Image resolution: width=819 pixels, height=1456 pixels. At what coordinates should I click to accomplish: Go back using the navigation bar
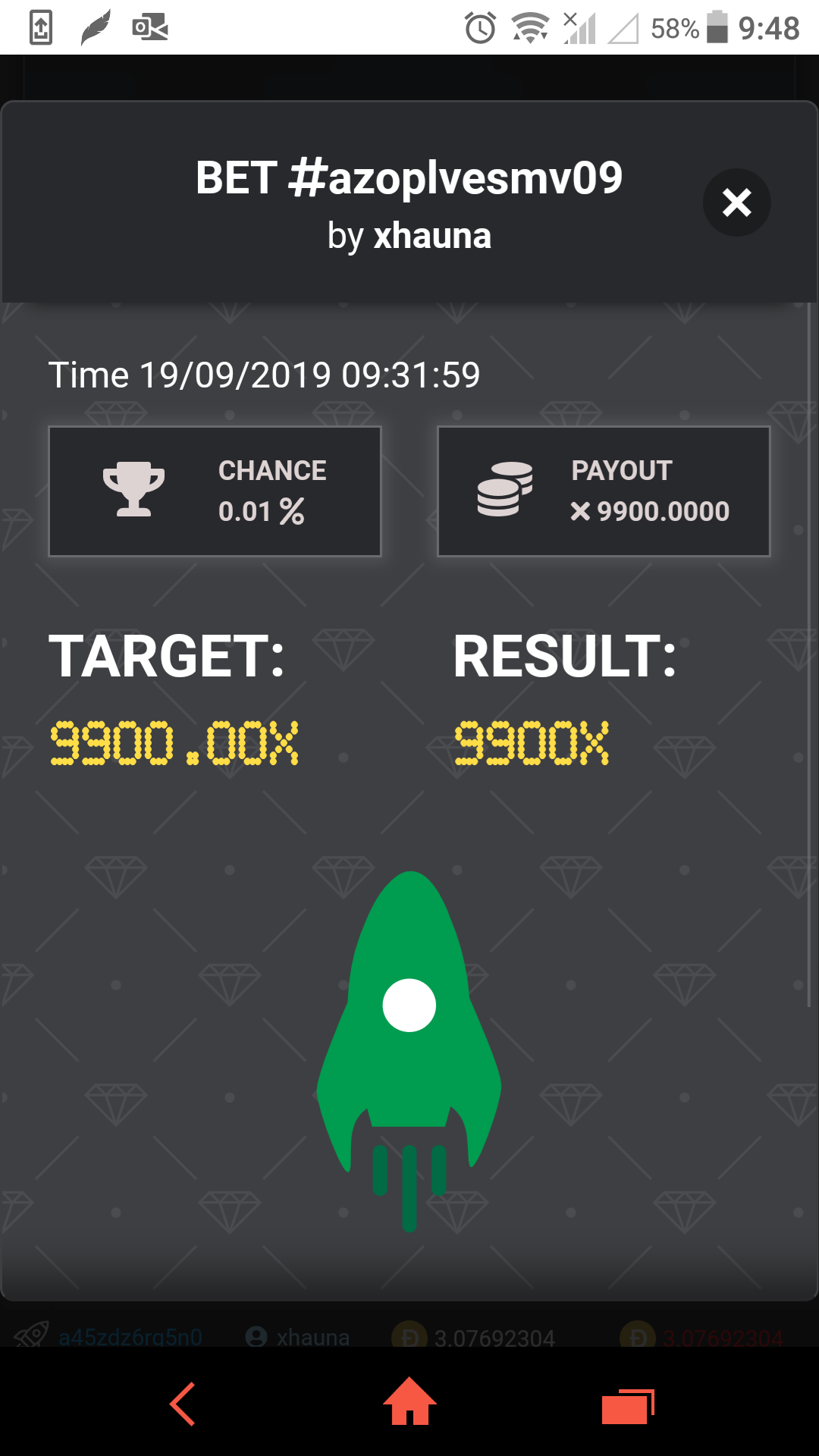point(183,1404)
